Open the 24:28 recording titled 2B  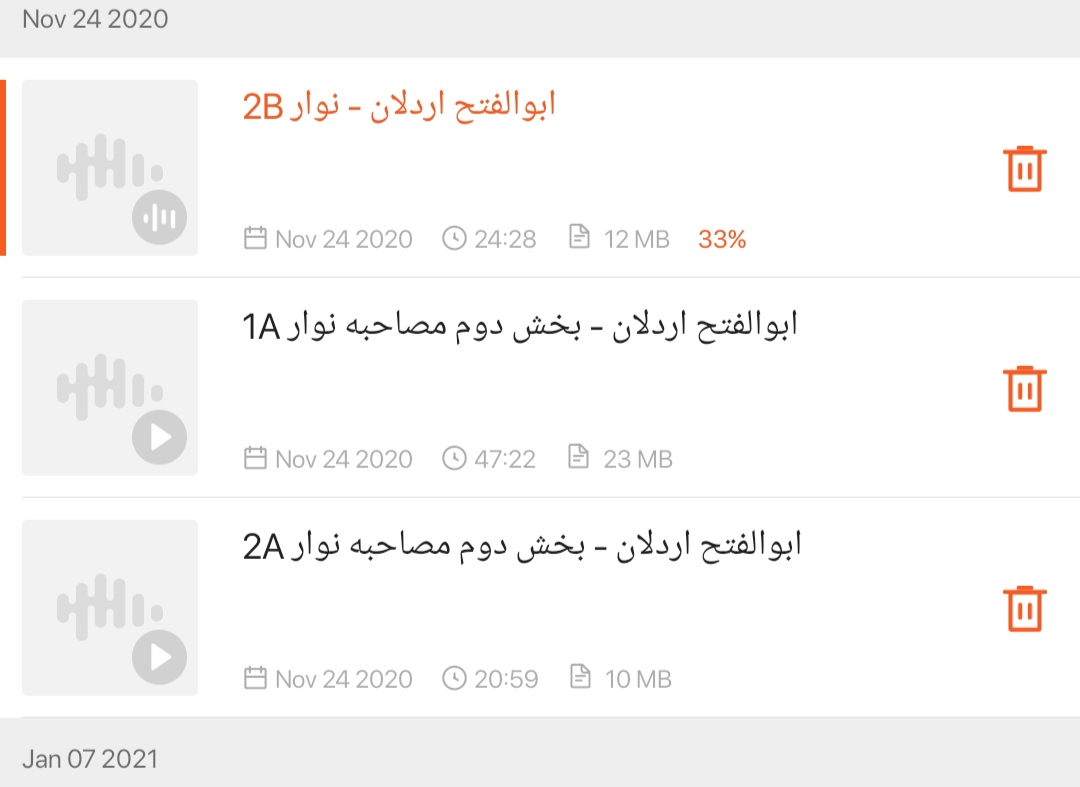[399, 106]
